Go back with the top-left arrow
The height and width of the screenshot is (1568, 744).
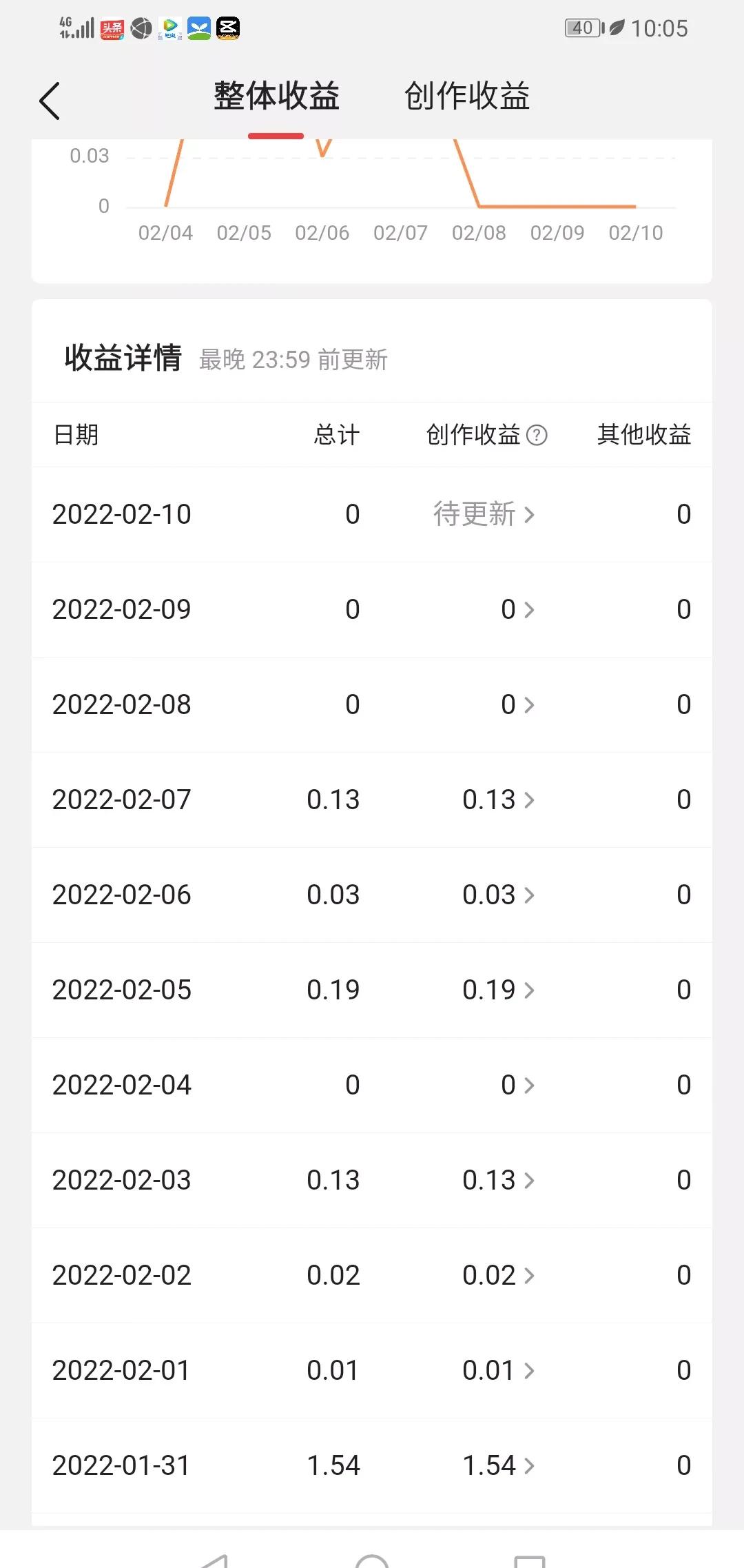click(x=50, y=101)
